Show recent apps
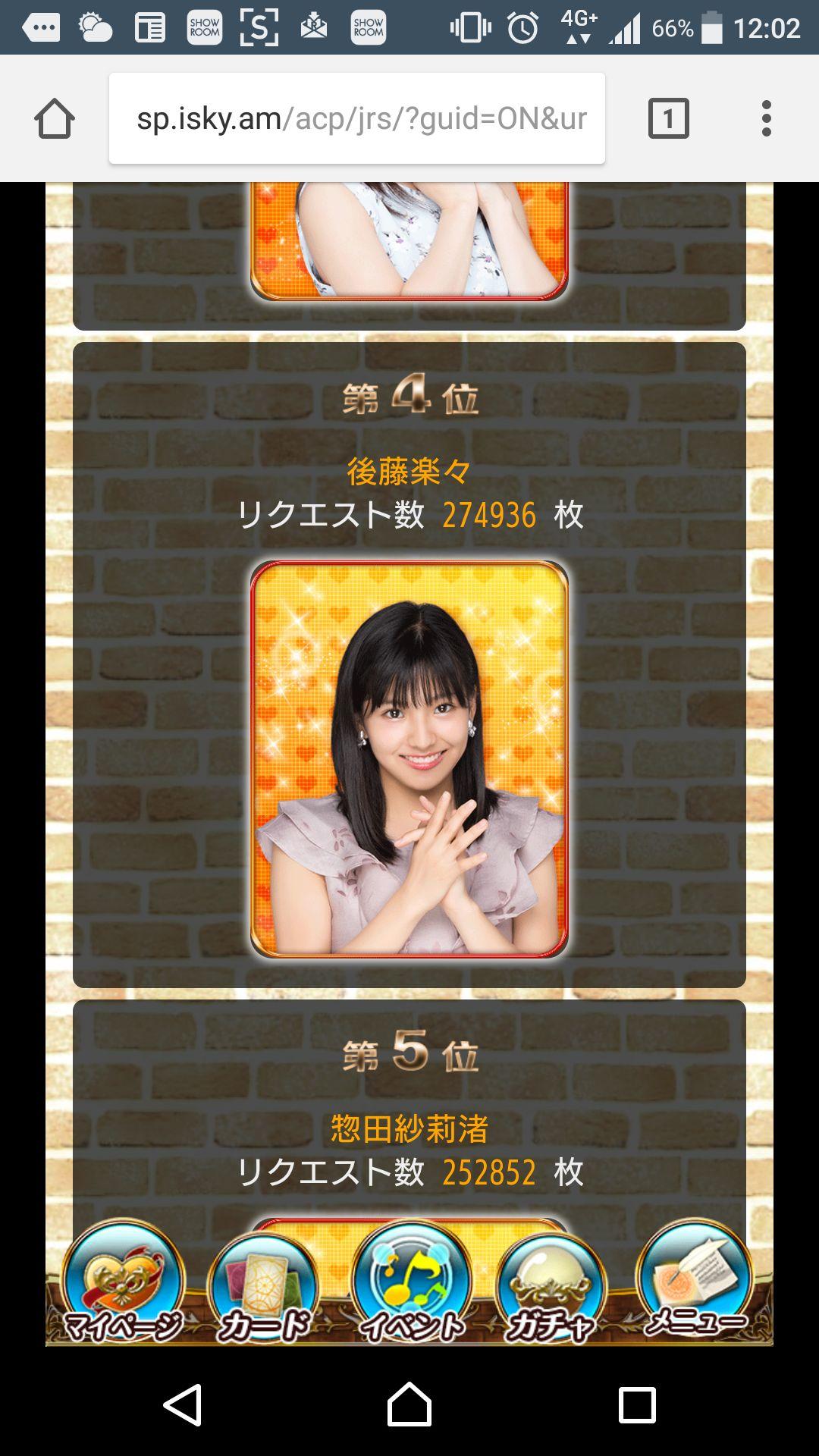819x1456 pixels. tap(636, 1404)
